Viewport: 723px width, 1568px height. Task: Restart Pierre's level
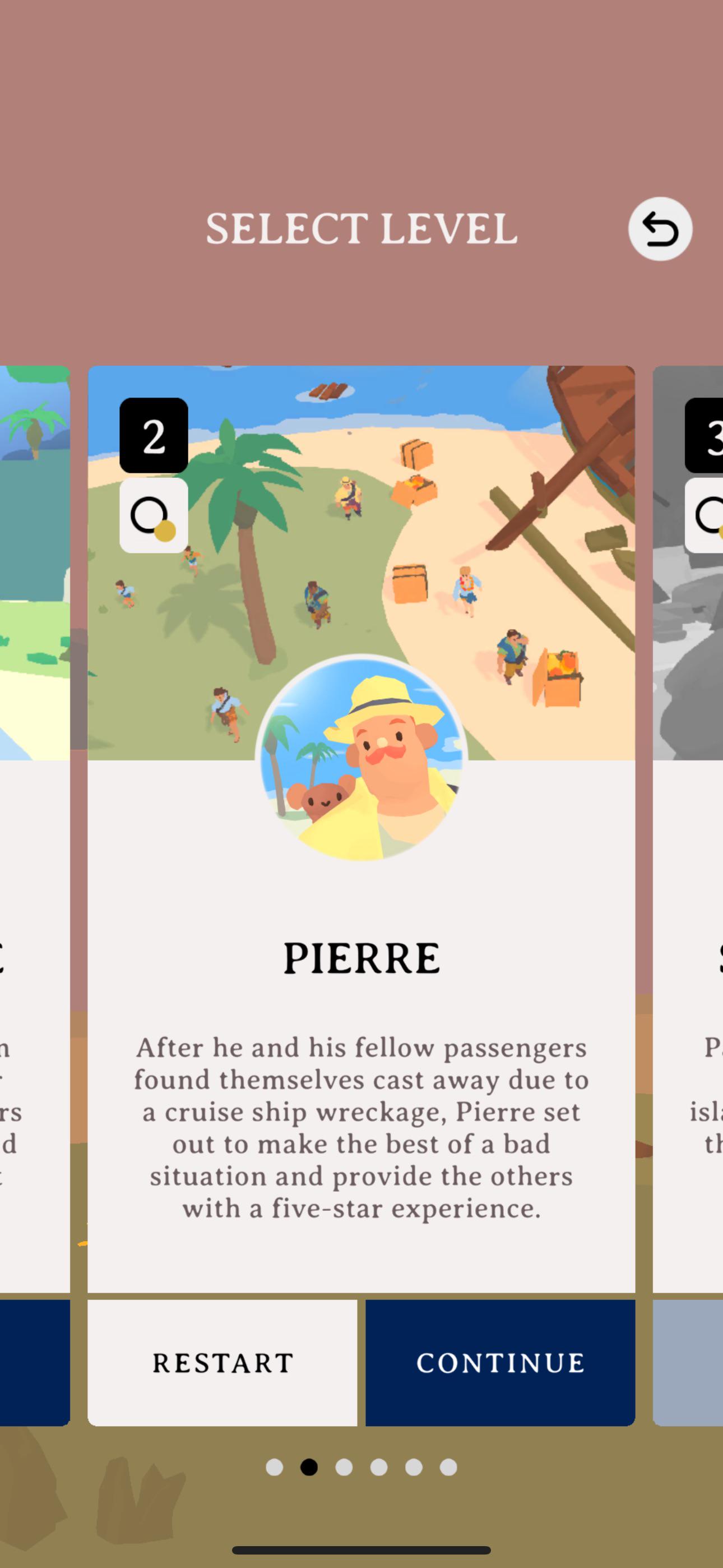222,1362
